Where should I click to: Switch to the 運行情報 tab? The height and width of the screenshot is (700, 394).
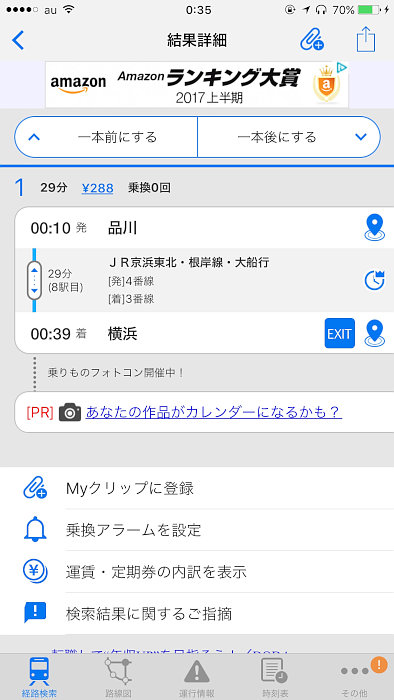(x=197, y=677)
